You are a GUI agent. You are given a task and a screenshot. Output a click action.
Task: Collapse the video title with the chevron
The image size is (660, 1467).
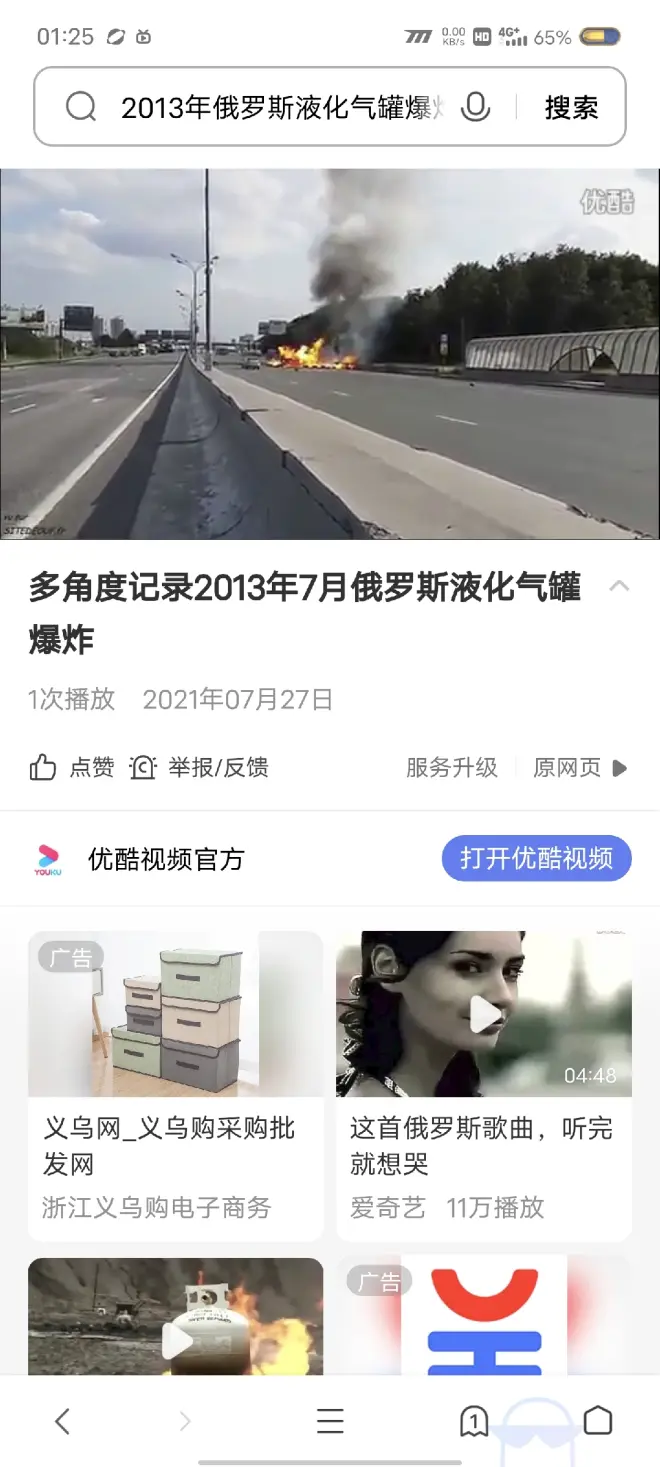619,587
